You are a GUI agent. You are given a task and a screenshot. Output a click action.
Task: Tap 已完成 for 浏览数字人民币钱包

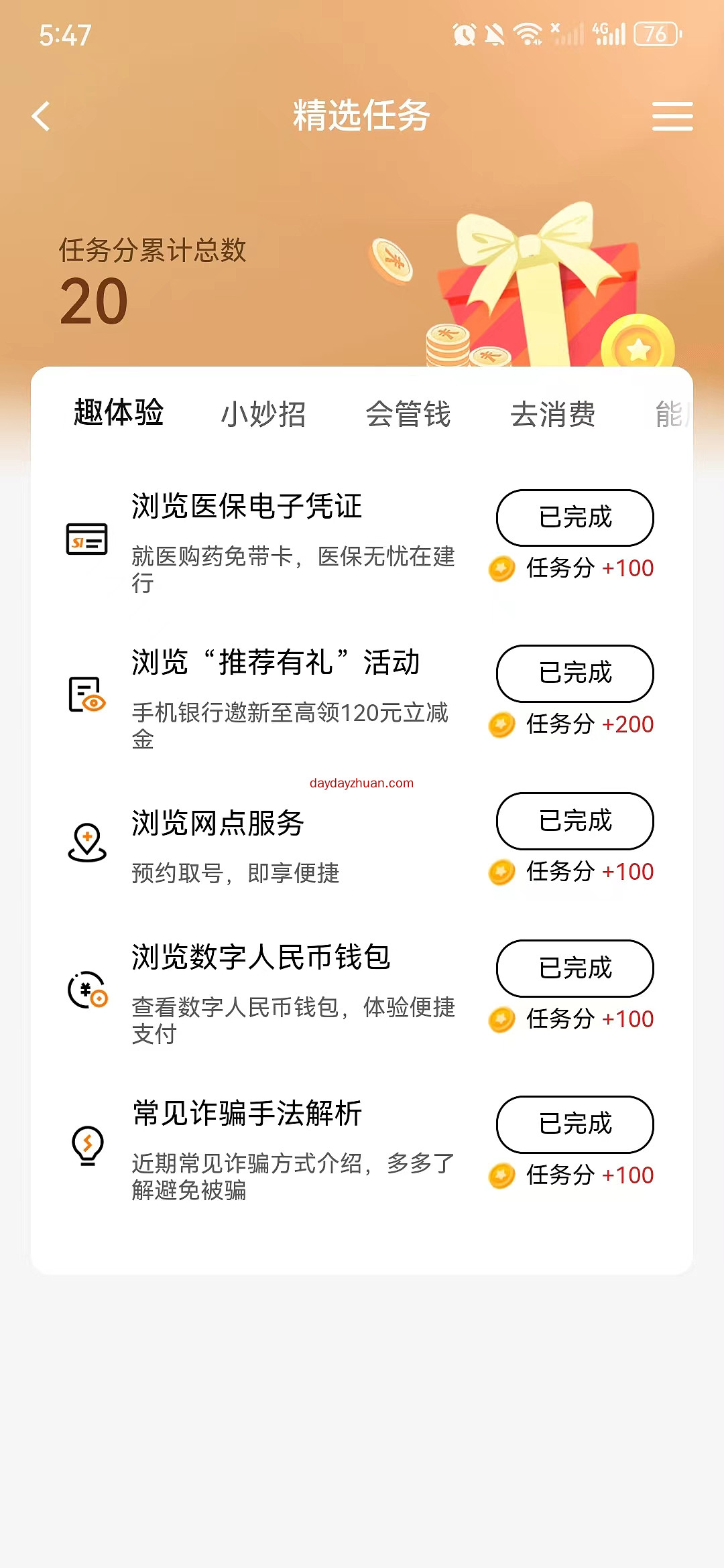tap(575, 968)
